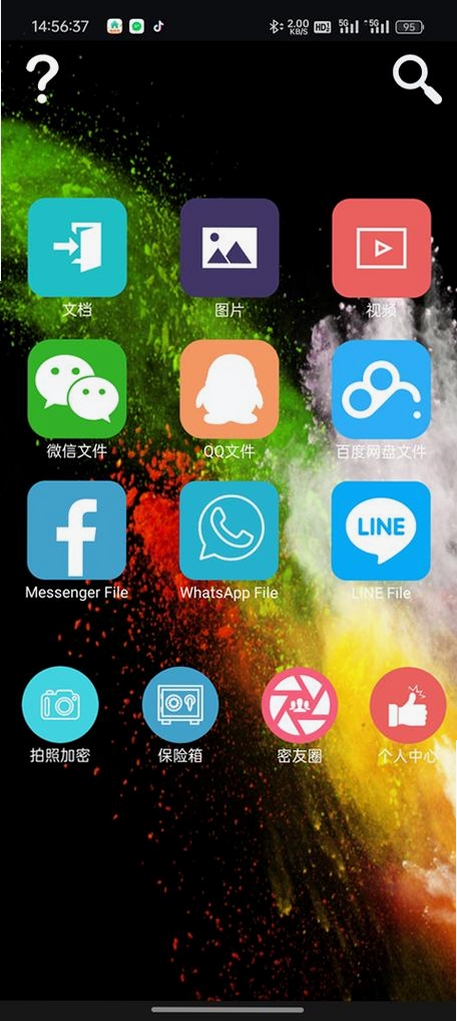Open the 视频 videos folder

click(381, 247)
